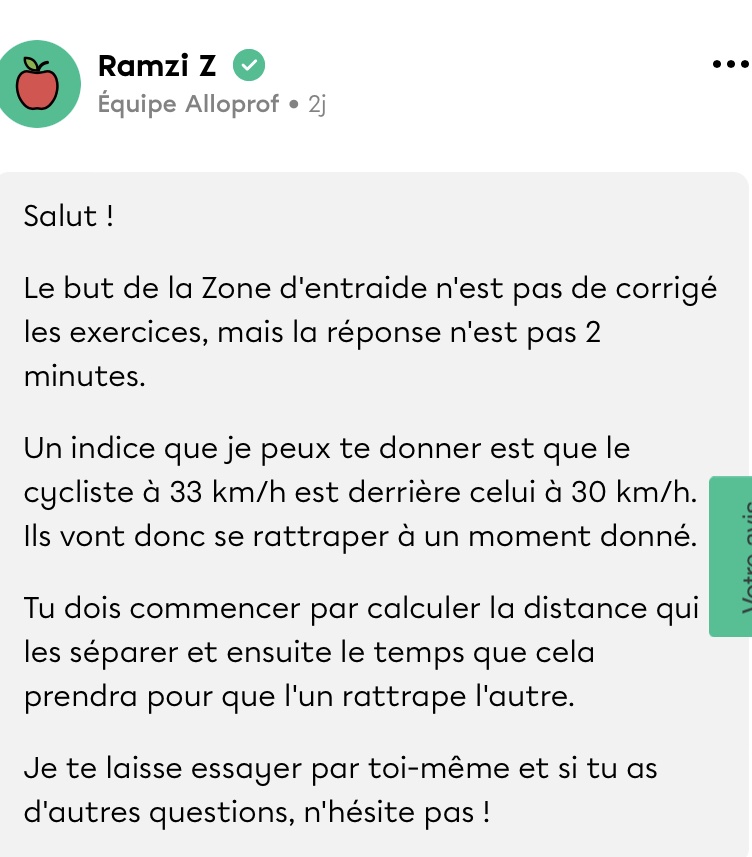752x857 pixels.
Task: Open the green Votre avis feedback tab
Action: tap(731, 556)
